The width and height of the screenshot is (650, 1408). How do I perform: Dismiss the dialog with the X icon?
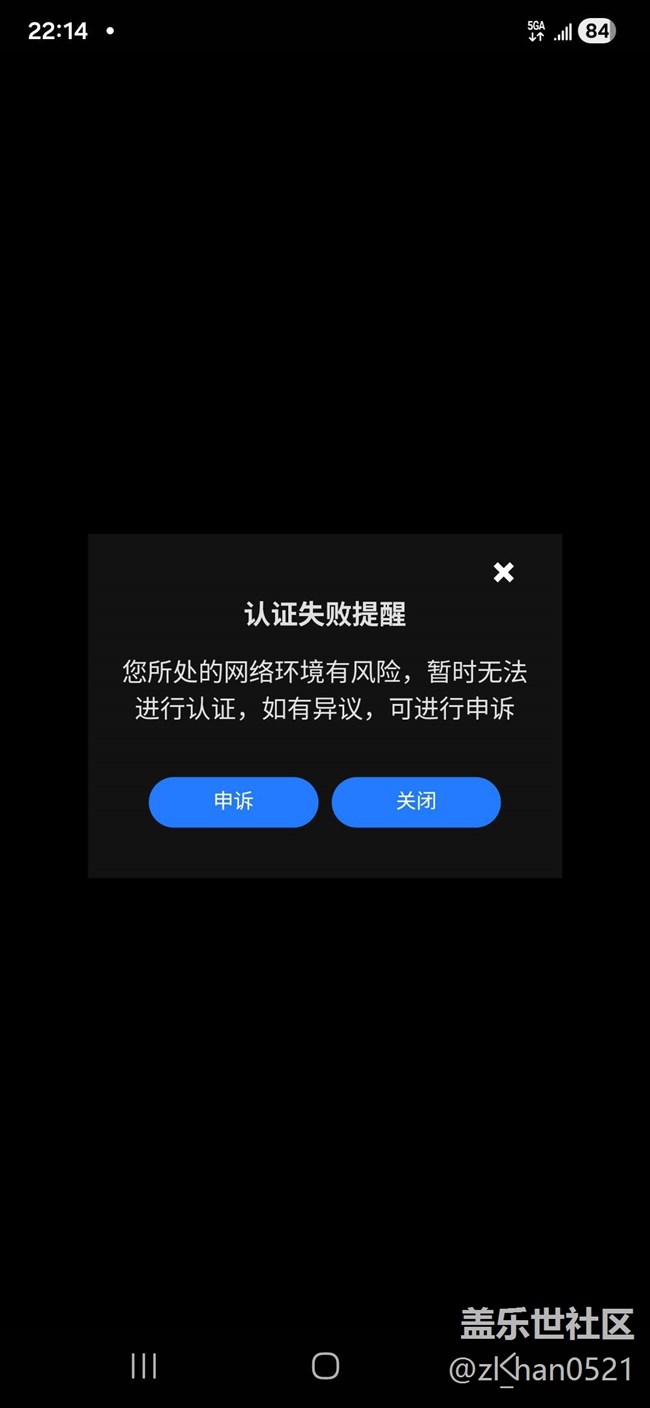pos(503,572)
